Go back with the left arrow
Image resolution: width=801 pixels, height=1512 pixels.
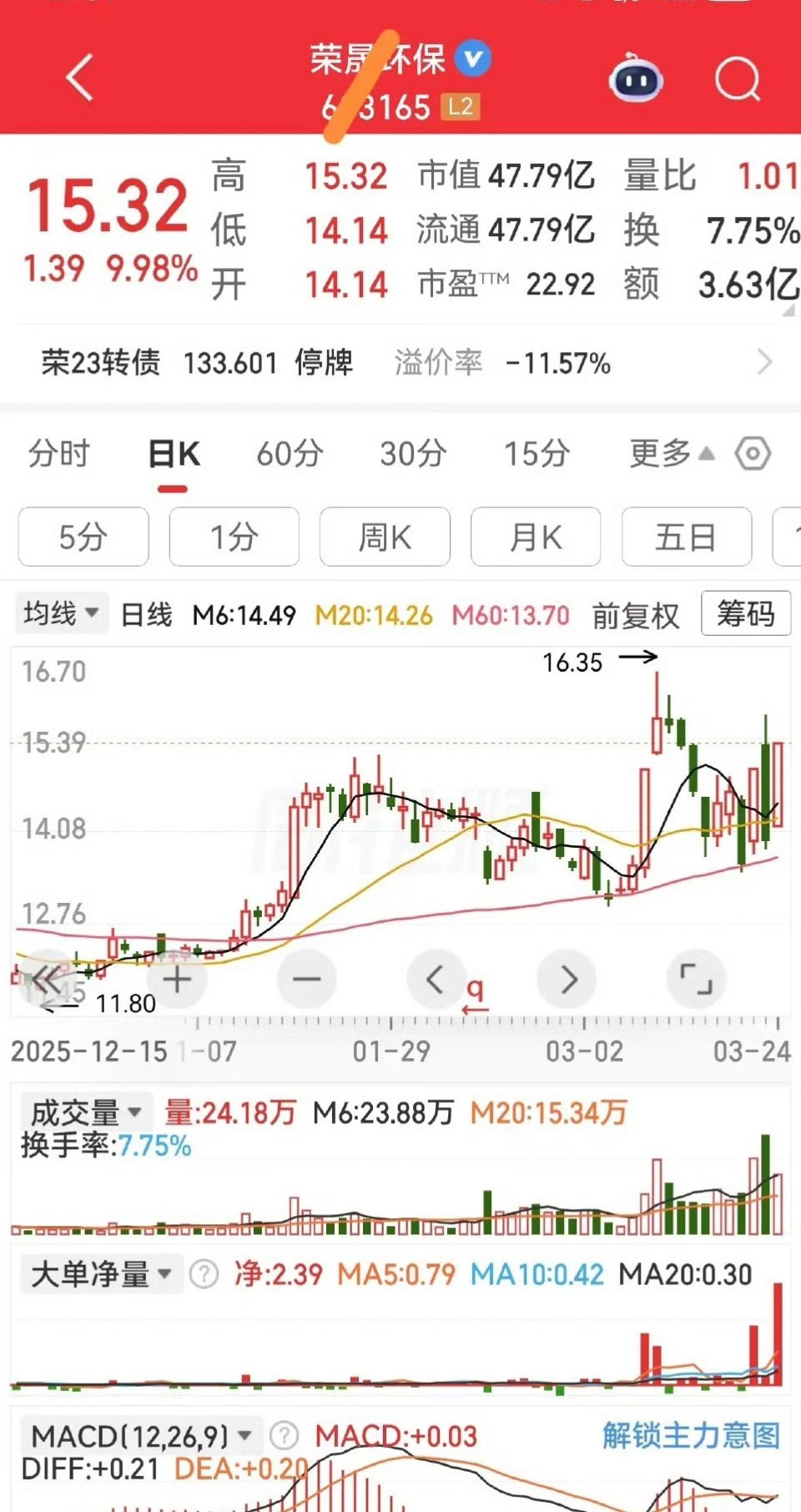coord(78,79)
